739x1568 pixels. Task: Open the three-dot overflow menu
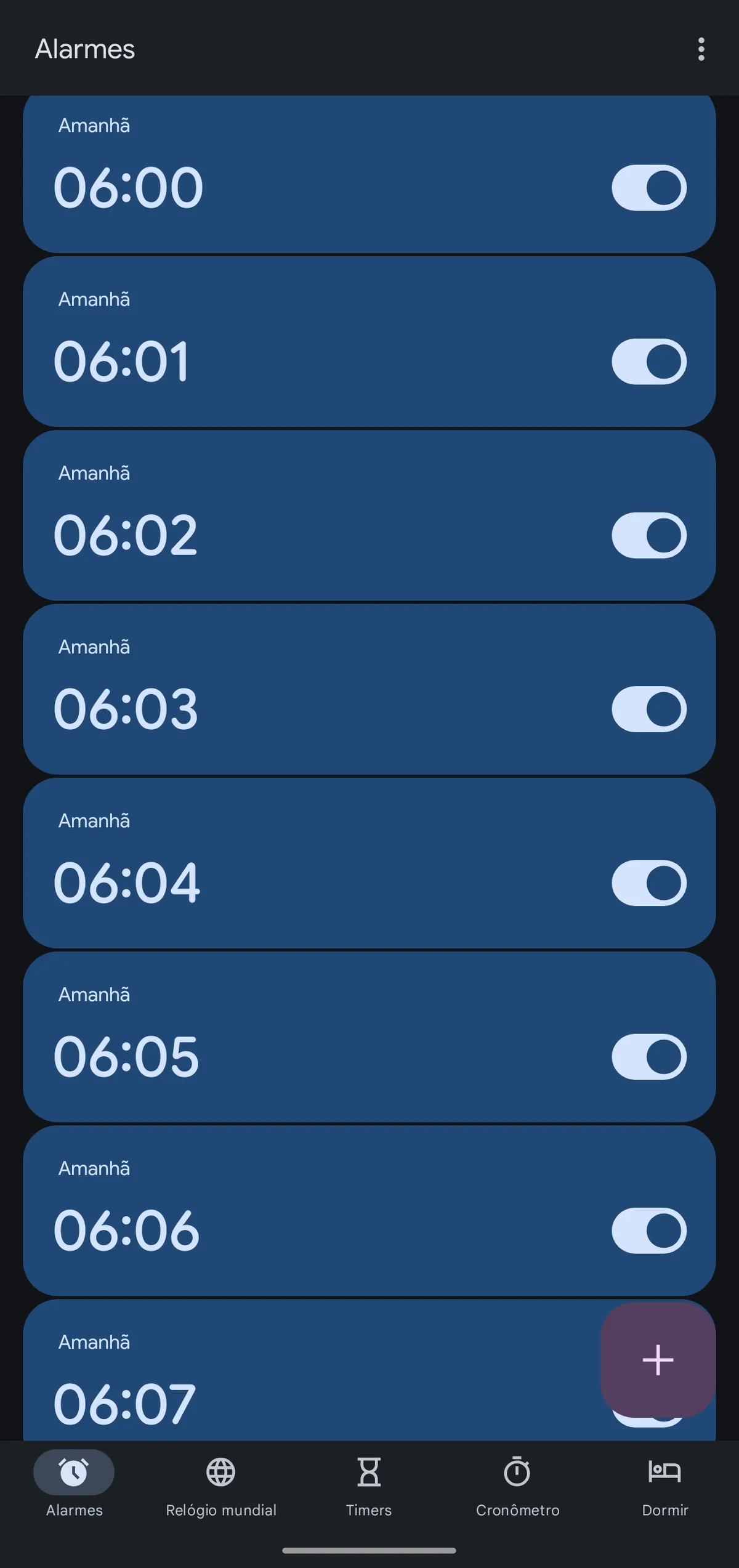point(700,49)
